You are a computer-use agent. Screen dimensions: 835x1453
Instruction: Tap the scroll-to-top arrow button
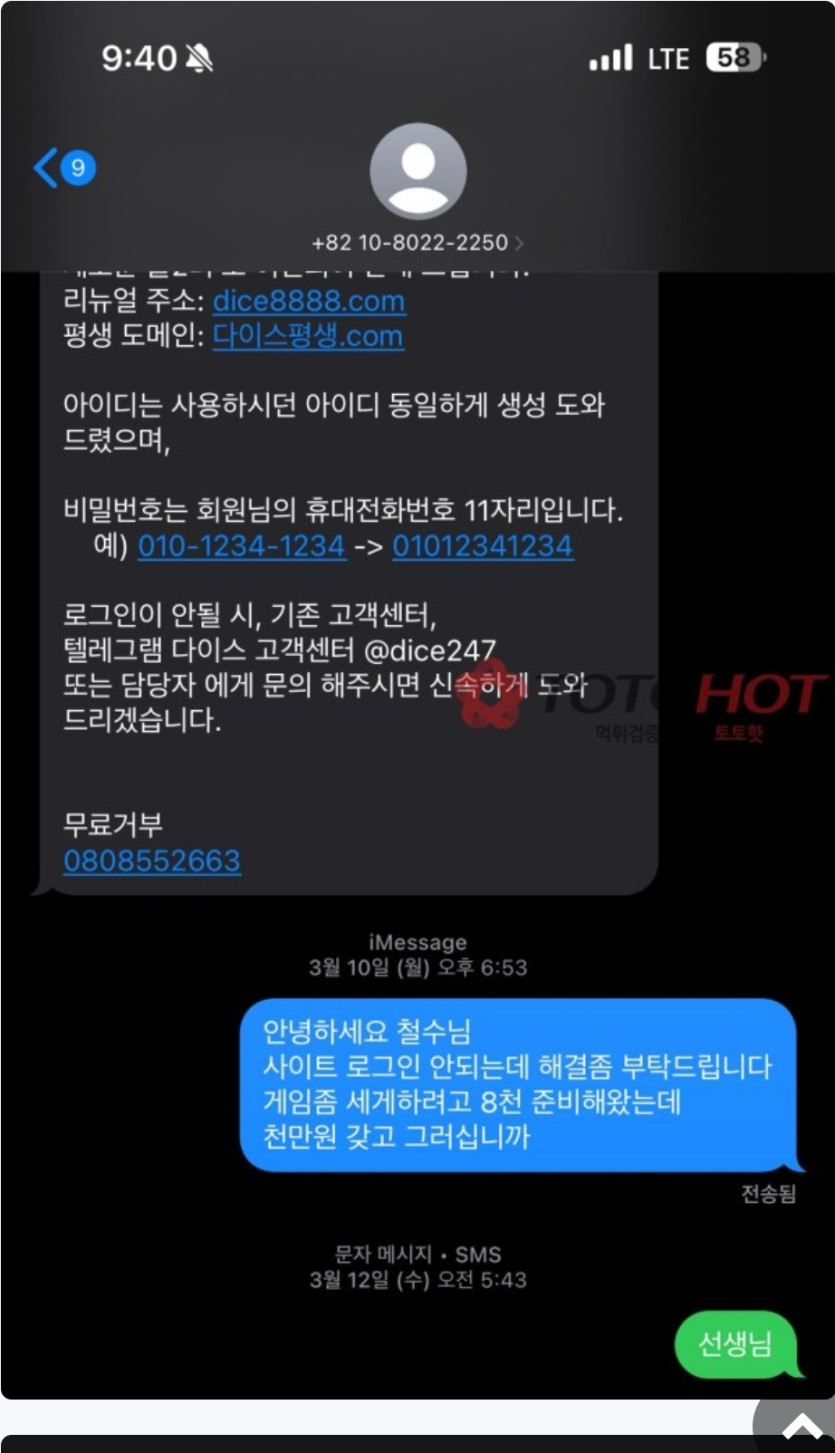point(800,1425)
